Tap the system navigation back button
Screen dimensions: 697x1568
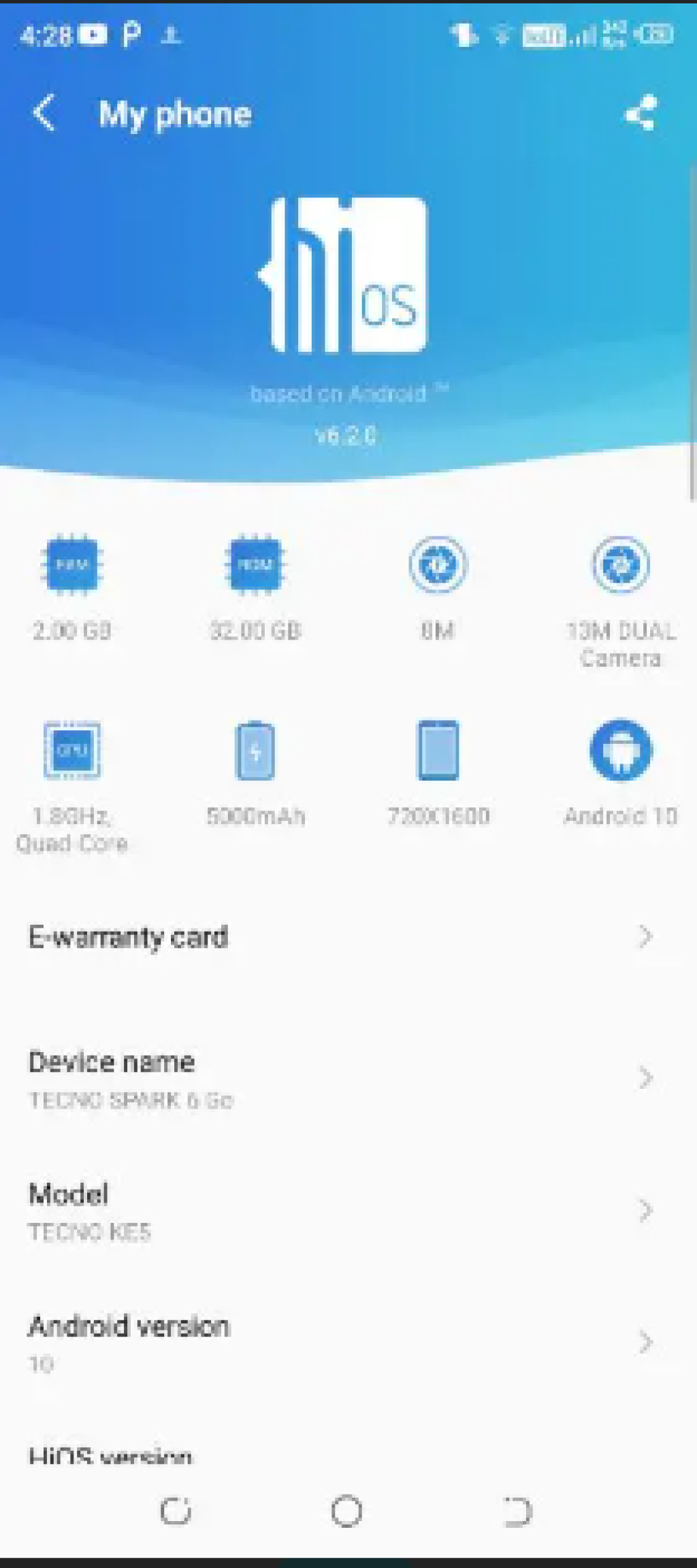click(517, 1512)
